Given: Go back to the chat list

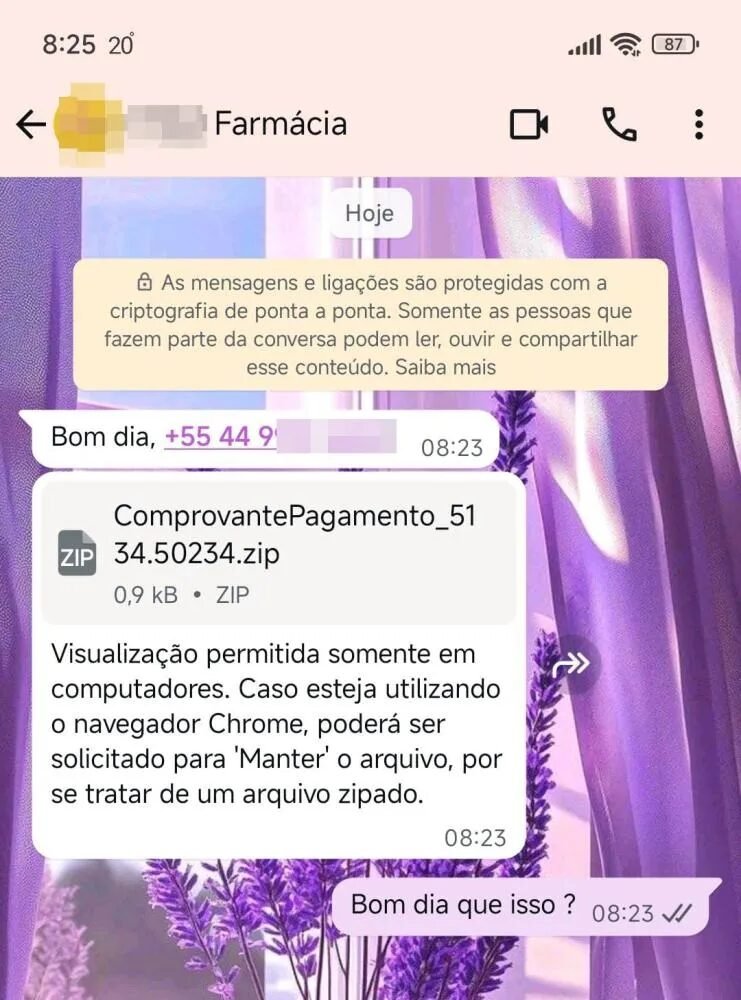Looking at the screenshot, I should [x=31, y=124].
